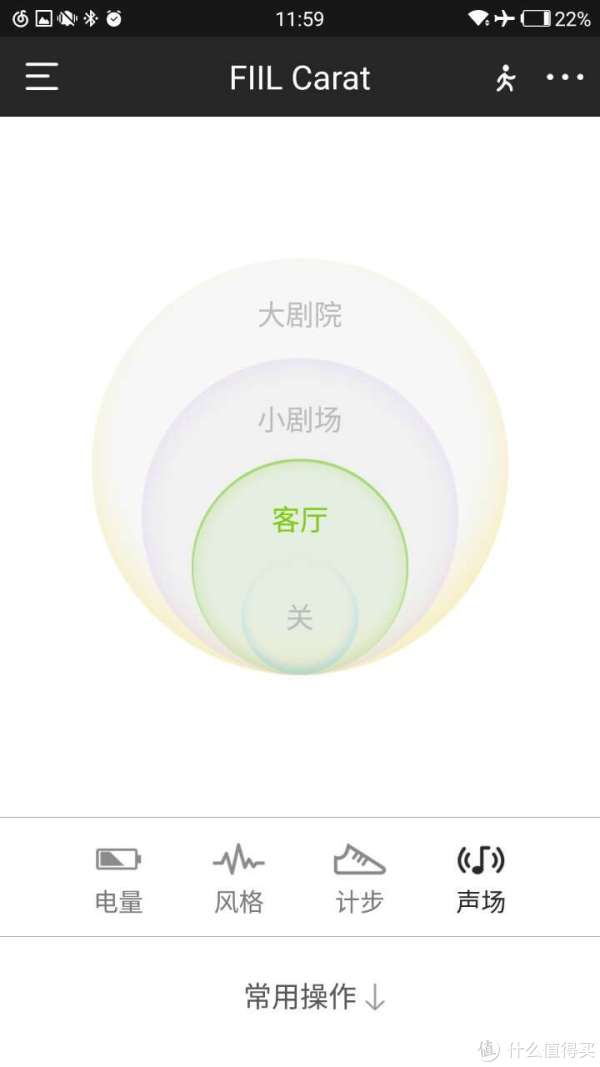Screen dimensions: 600x1067
Task: Select the 客厅 sound field
Action: (300, 520)
